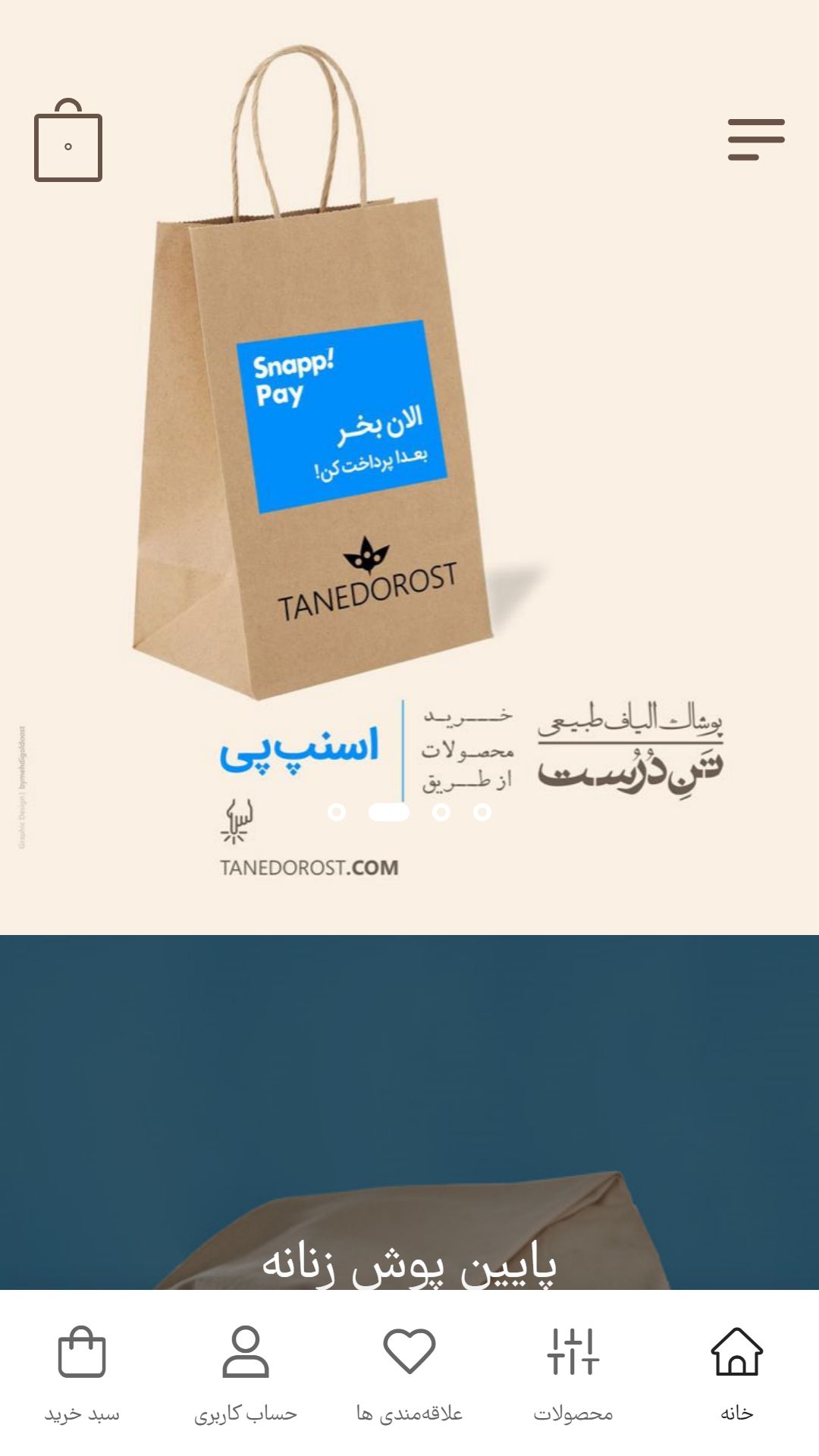Viewport: 819px width, 1456px height.
Task: Open the shopping bag icon at top
Action: tap(68, 140)
